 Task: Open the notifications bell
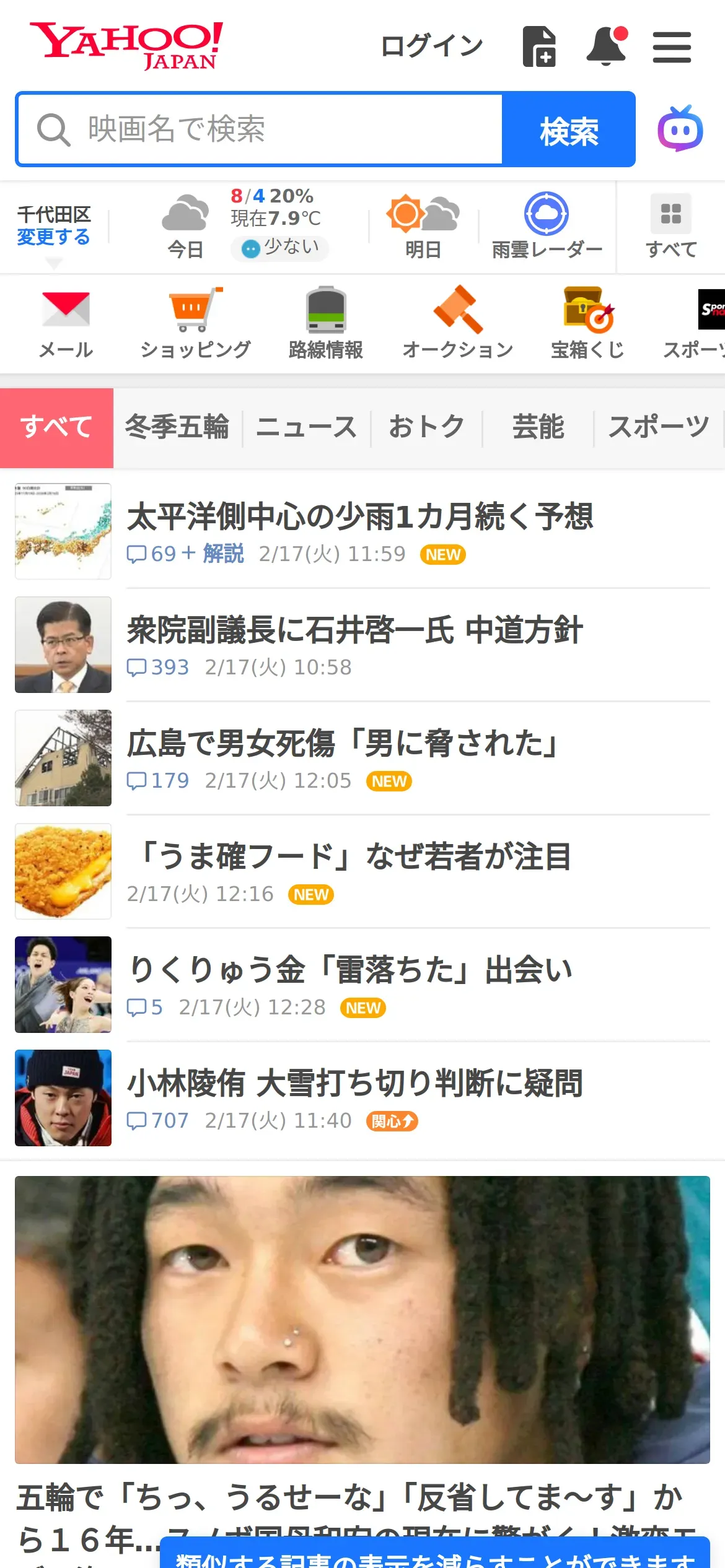[606, 46]
